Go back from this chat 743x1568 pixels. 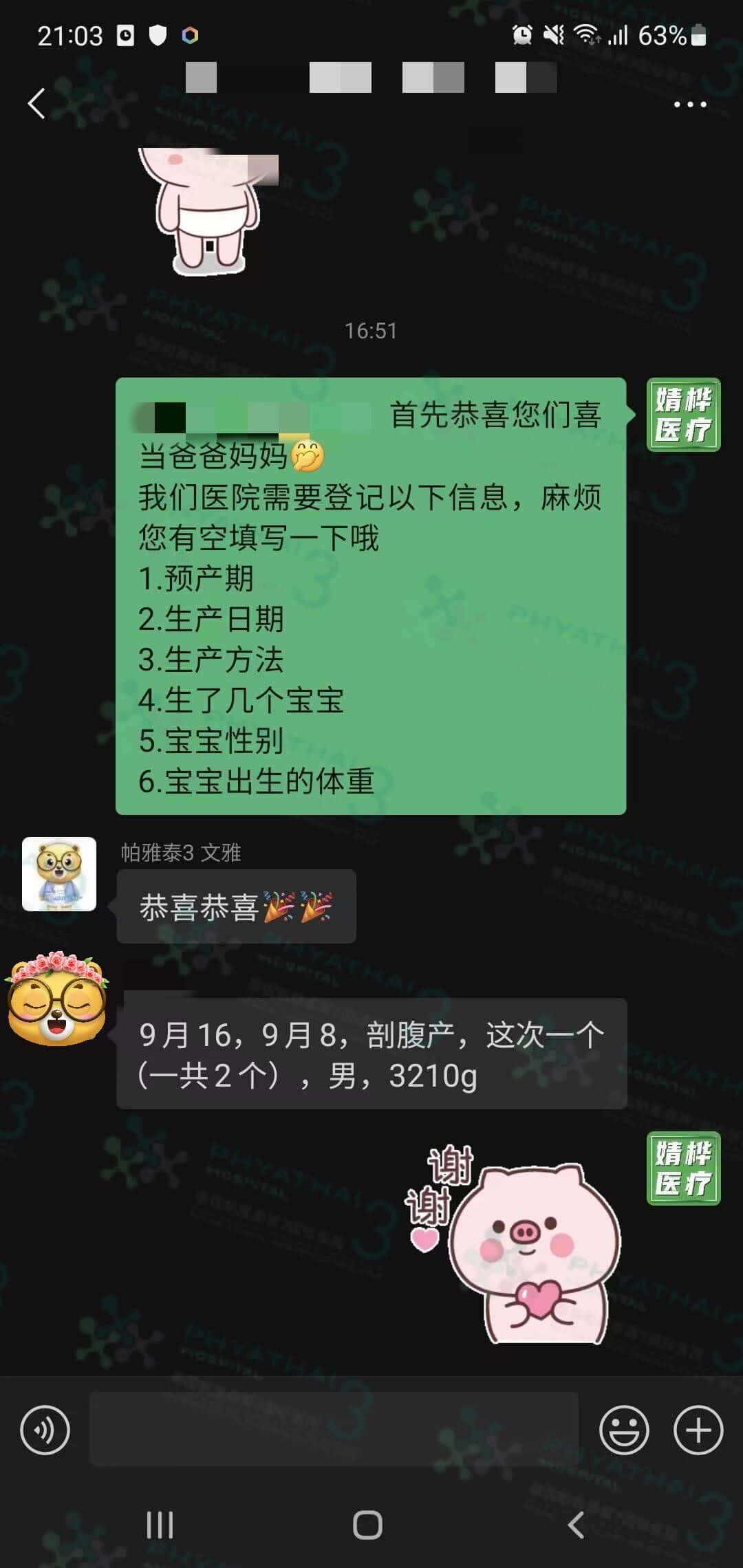coord(37,104)
